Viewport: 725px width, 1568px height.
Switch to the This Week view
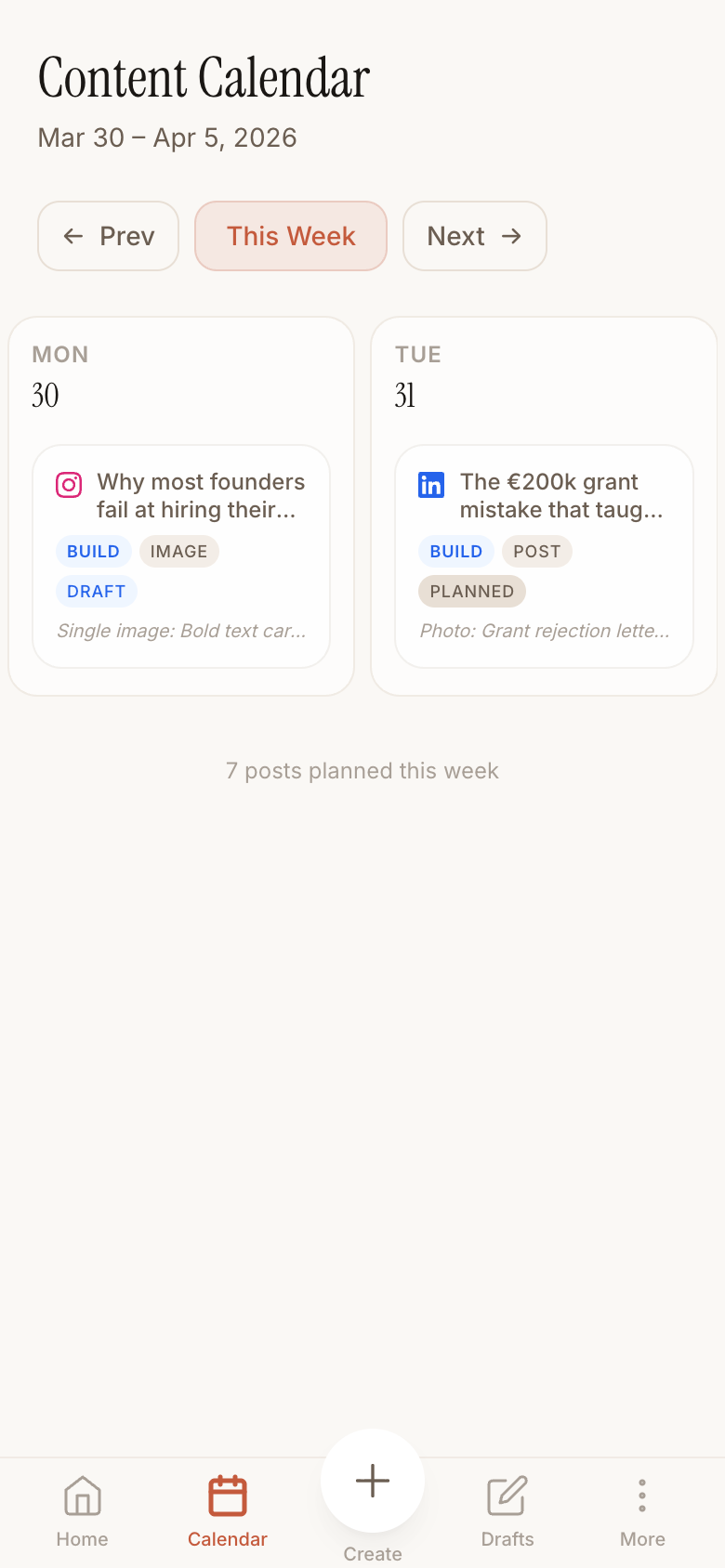(290, 236)
